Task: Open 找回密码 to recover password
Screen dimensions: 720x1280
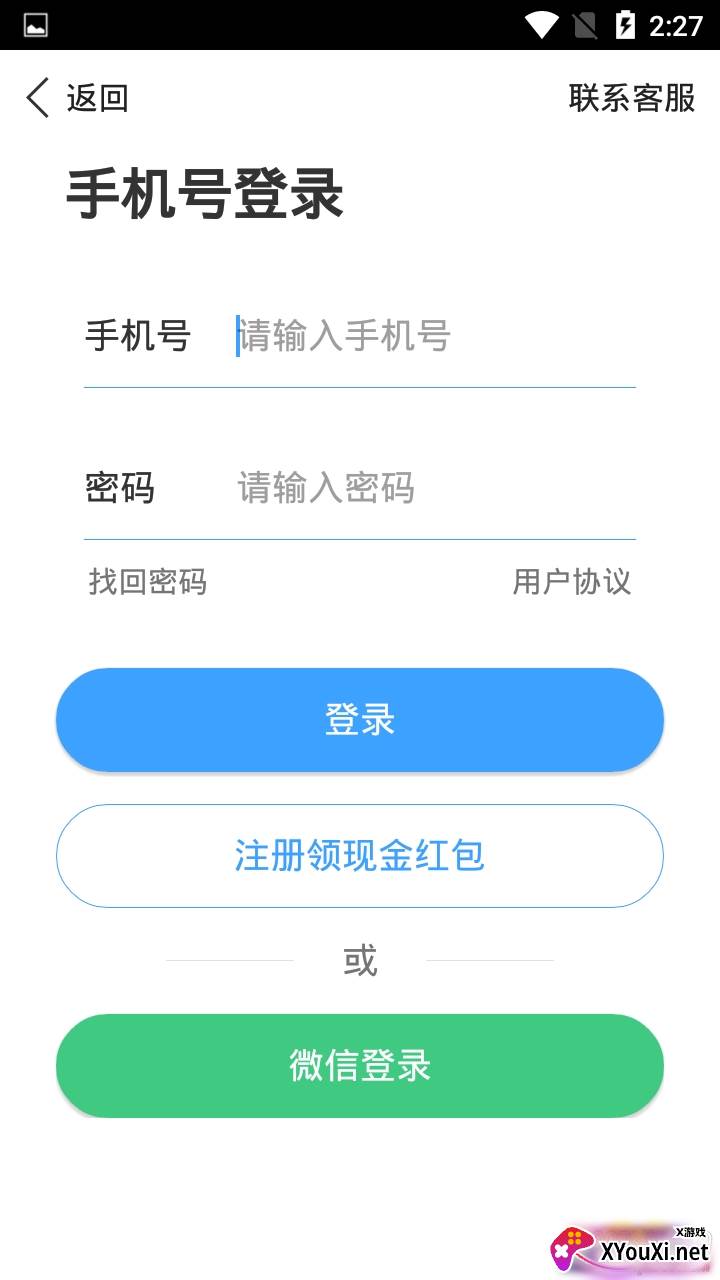Action: (x=148, y=581)
